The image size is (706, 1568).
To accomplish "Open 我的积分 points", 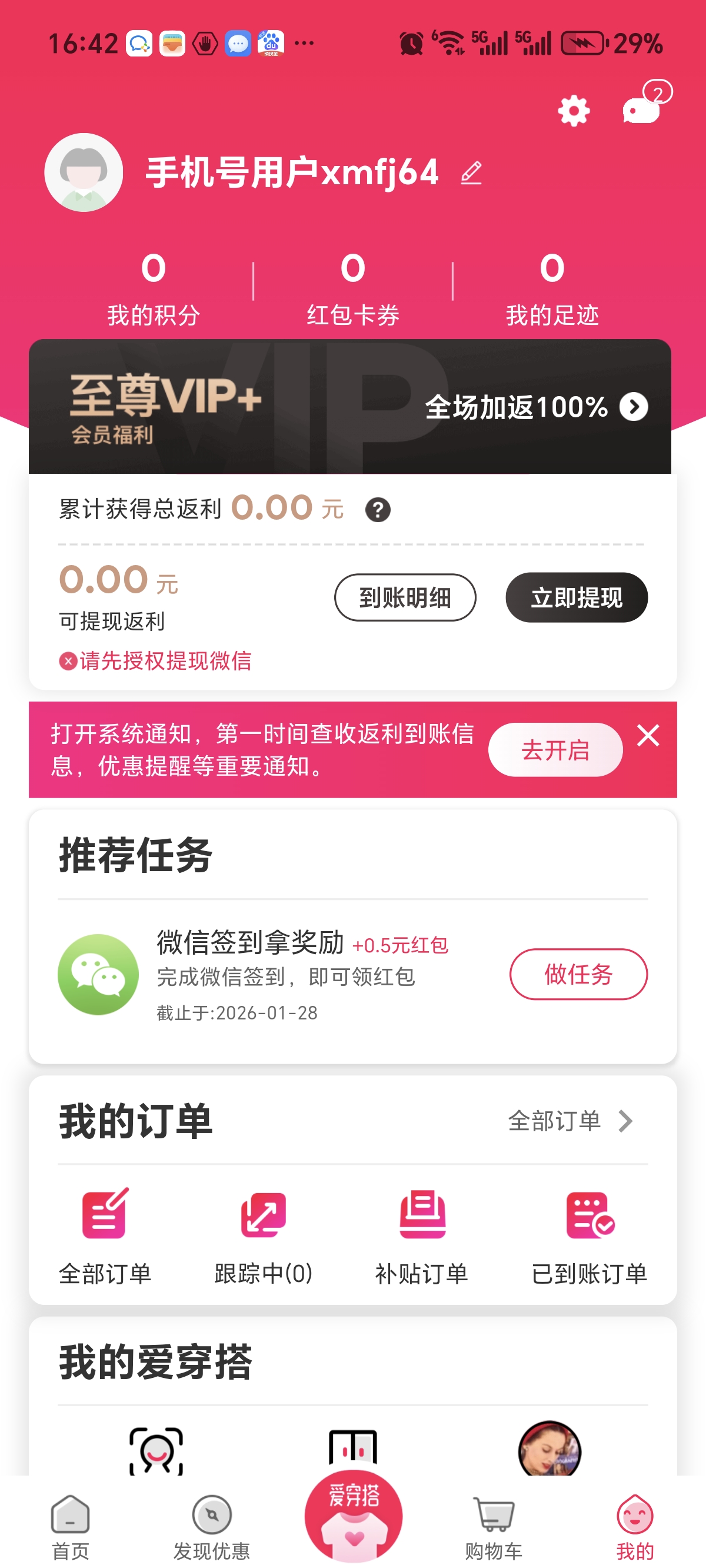I will [154, 290].
